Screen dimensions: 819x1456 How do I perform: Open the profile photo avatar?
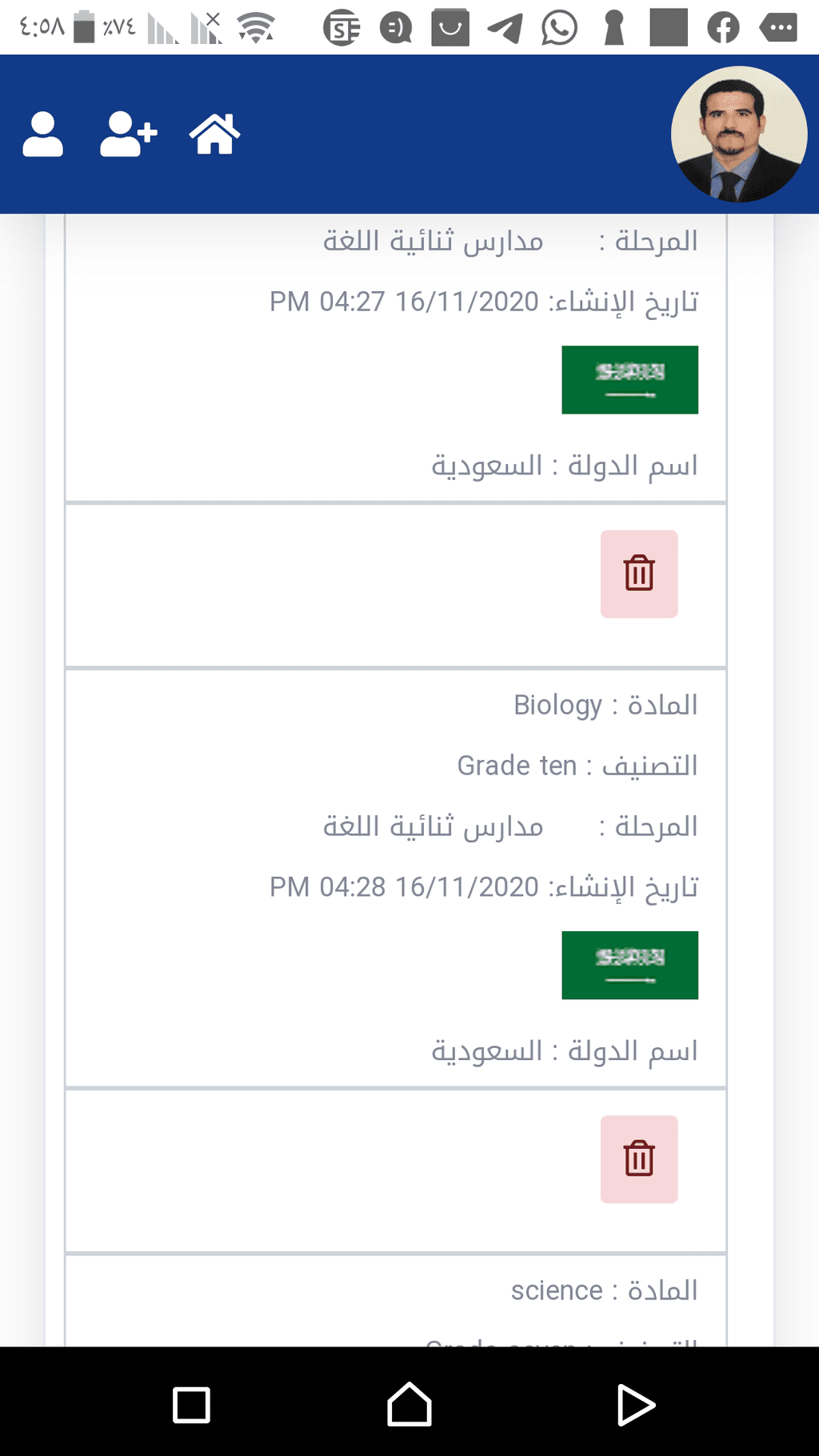pyautogui.click(x=738, y=134)
